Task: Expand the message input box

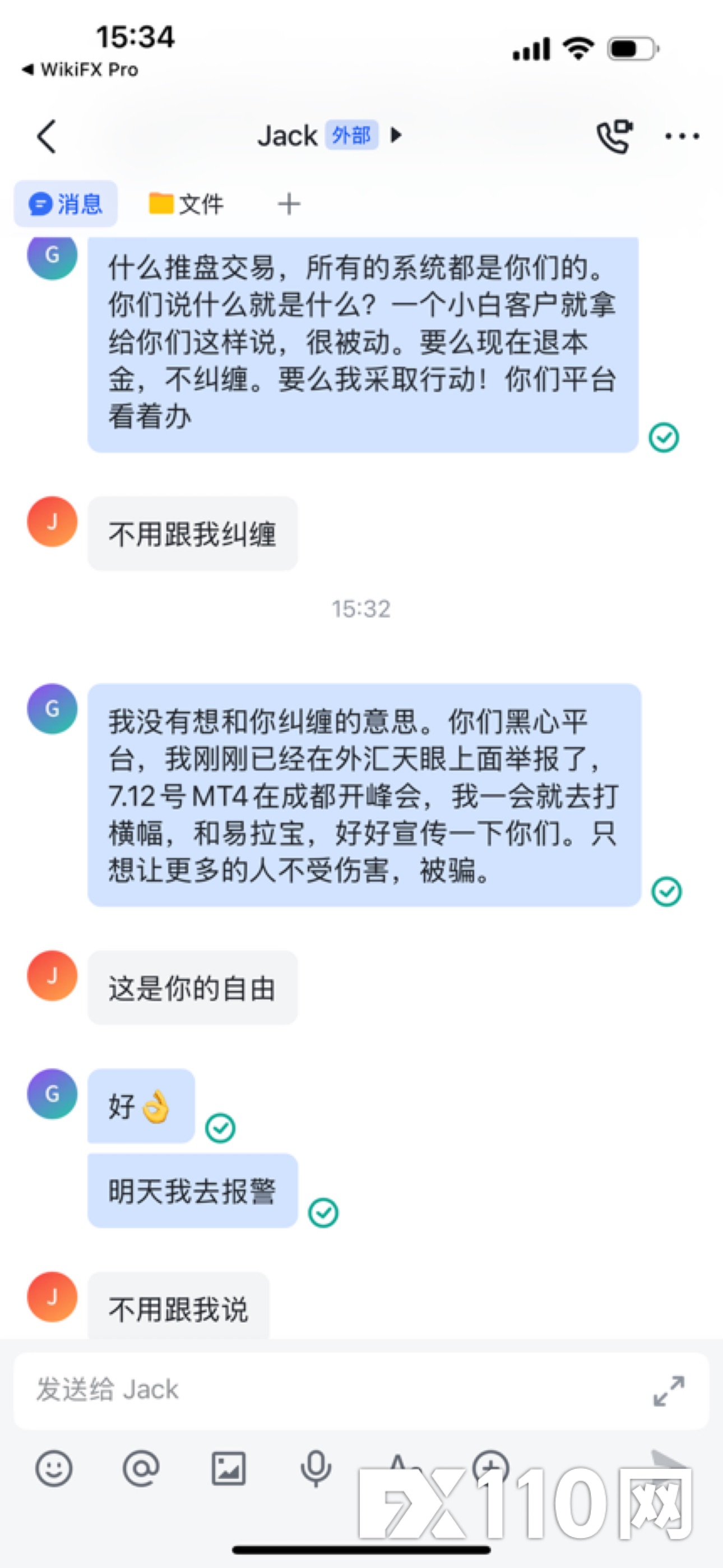Action: (668, 1390)
